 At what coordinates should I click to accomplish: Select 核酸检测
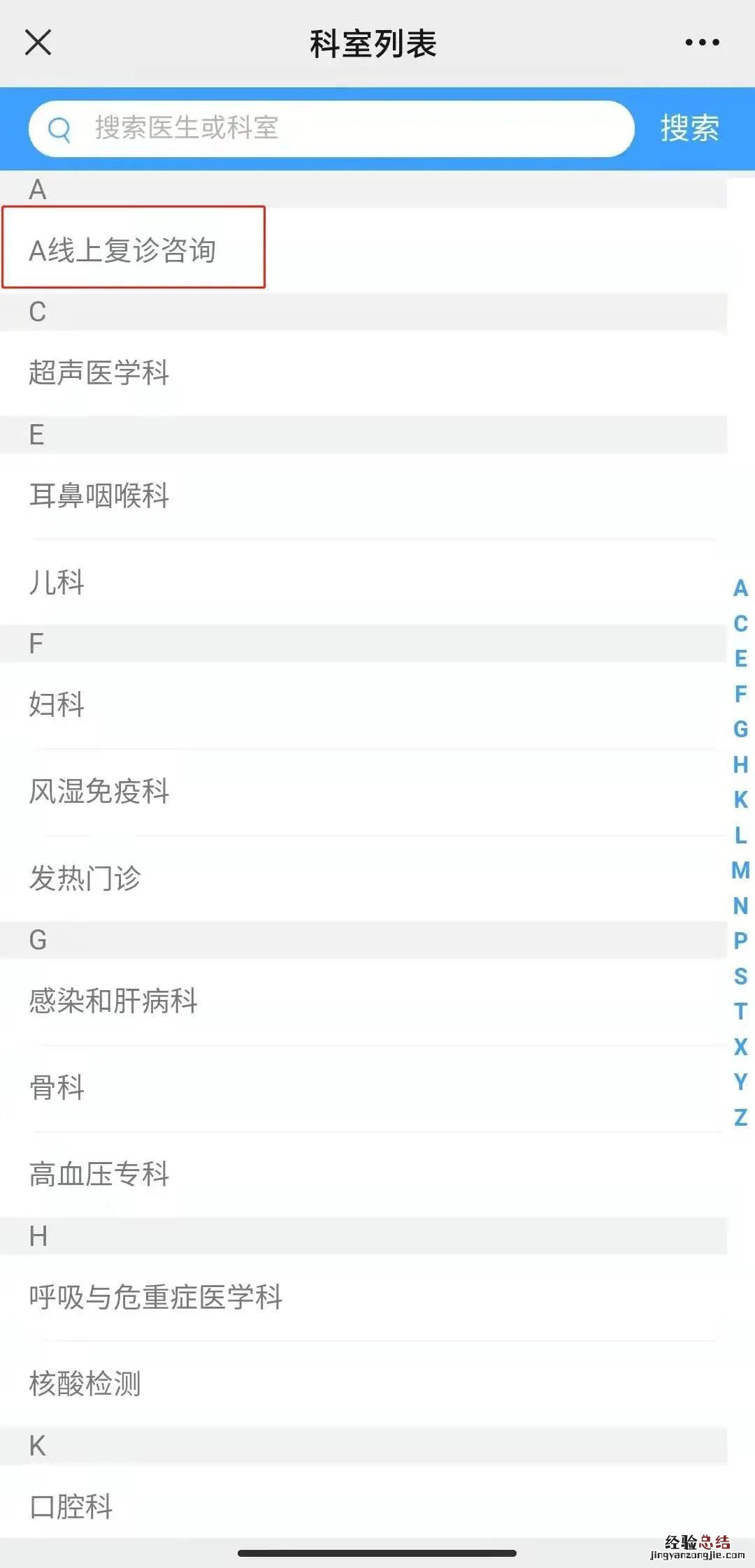pyautogui.click(x=85, y=1384)
